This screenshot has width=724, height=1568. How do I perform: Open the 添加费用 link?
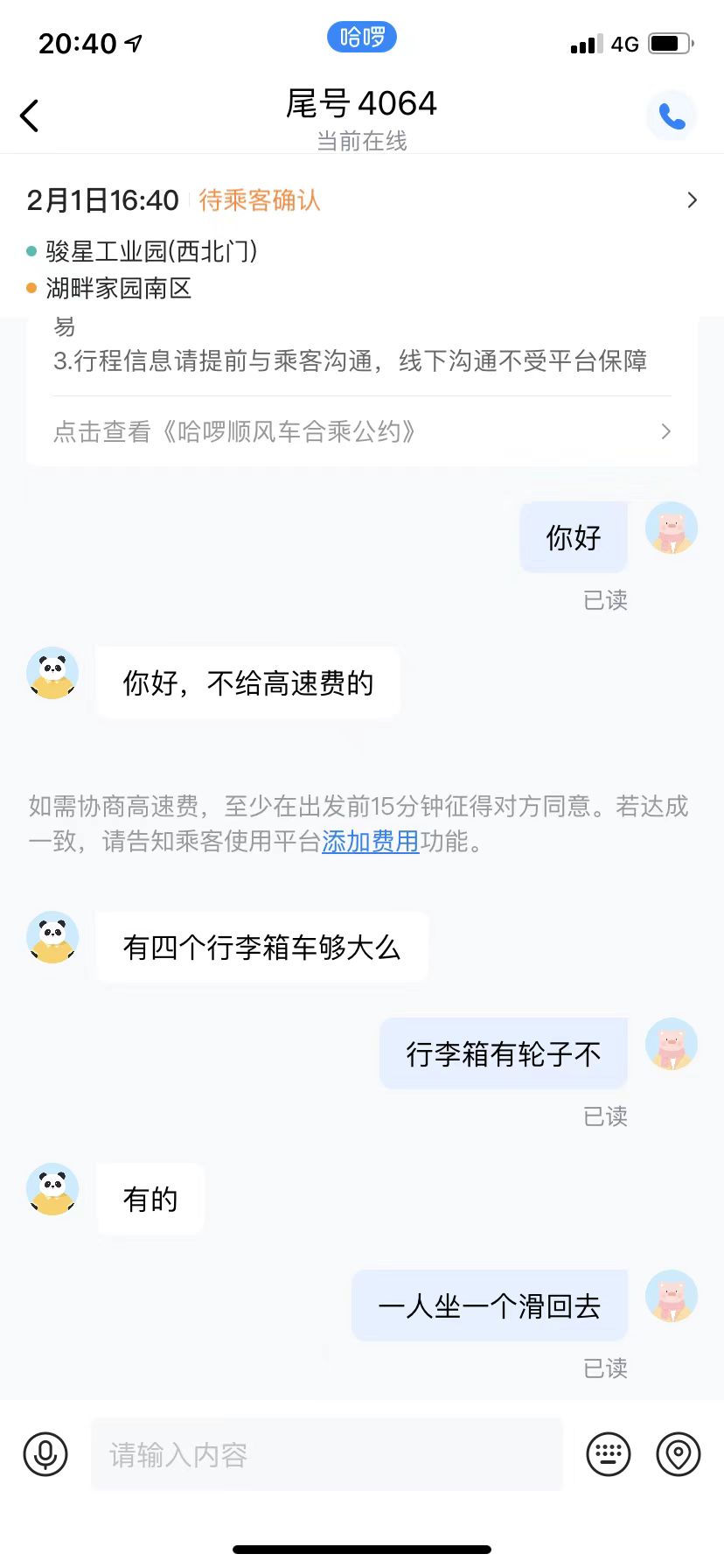coord(371,842)
